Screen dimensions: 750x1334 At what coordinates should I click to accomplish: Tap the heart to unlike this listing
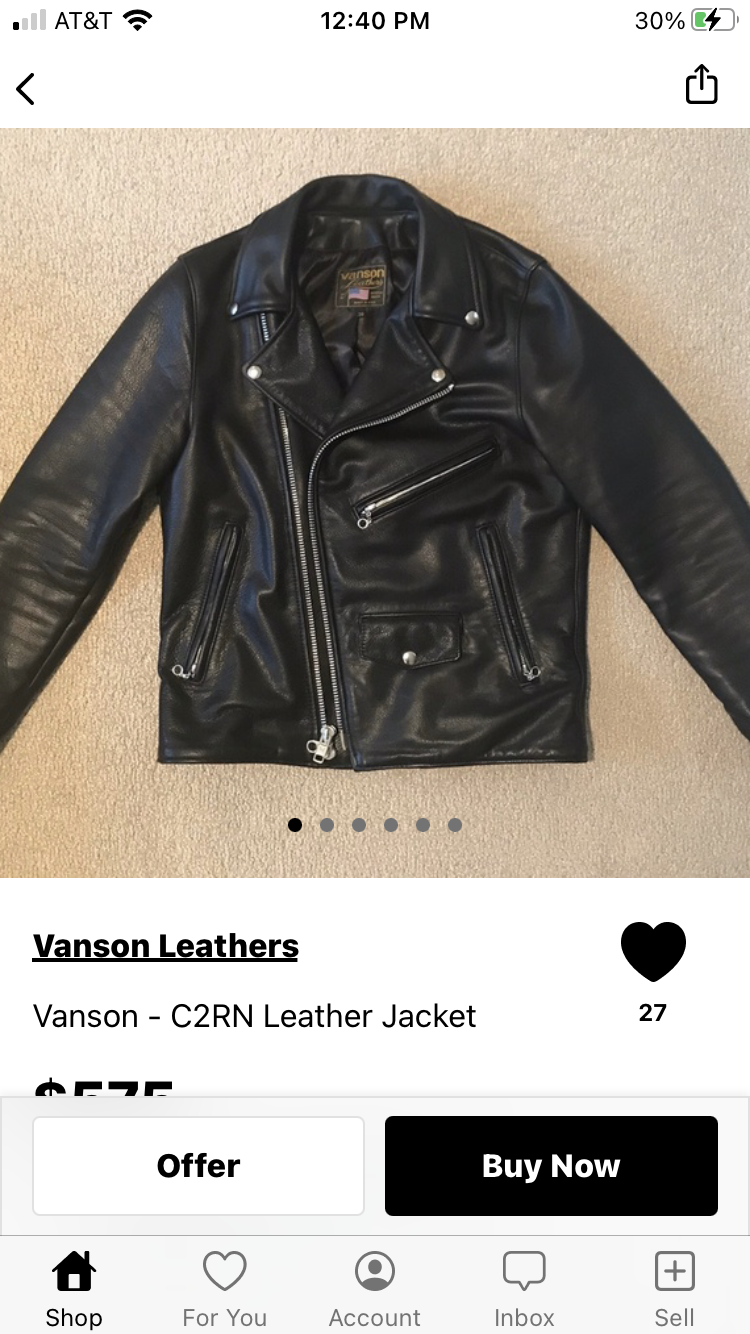click(653, 951)
